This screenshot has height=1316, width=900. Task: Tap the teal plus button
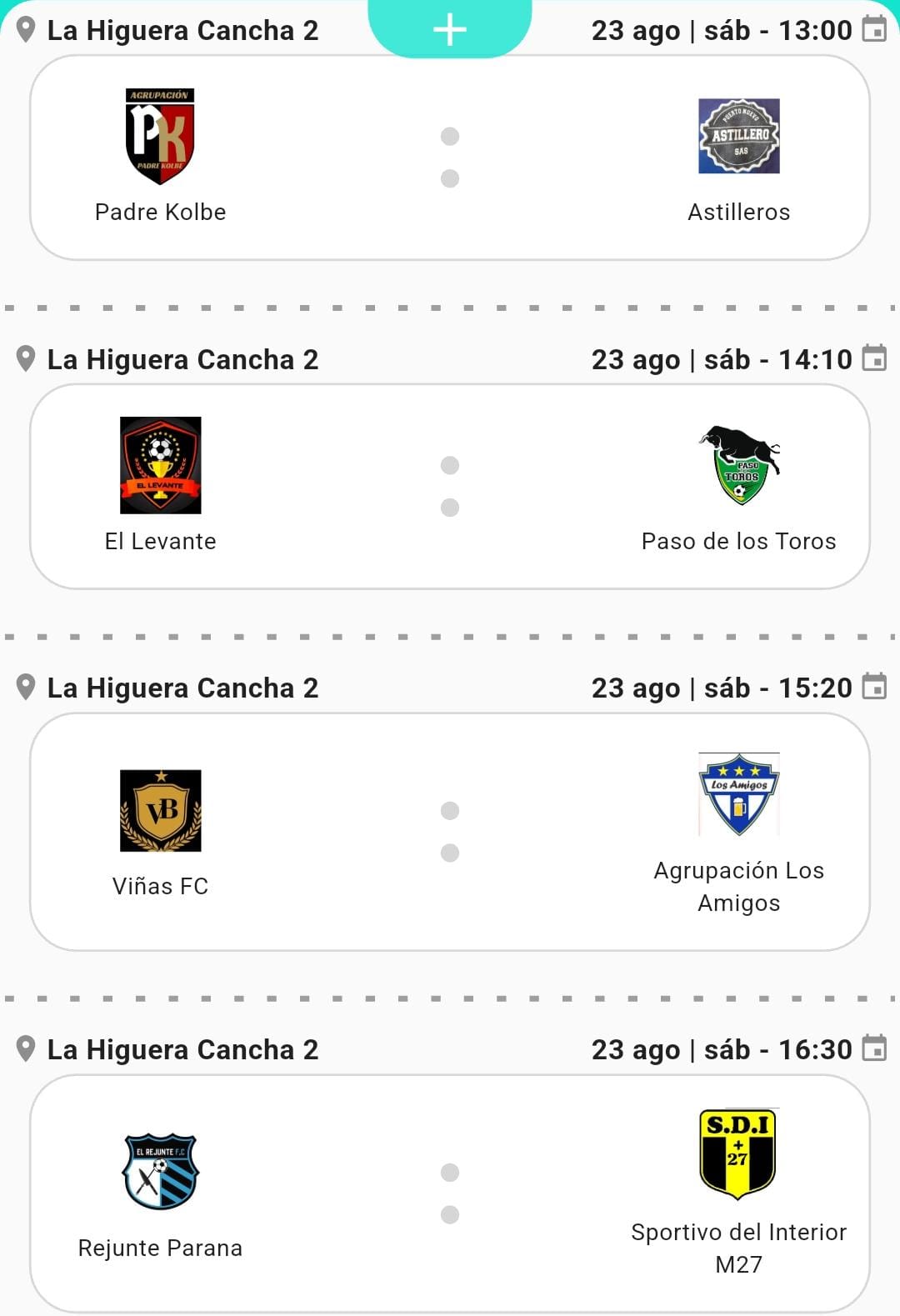(x=449, y=30)
